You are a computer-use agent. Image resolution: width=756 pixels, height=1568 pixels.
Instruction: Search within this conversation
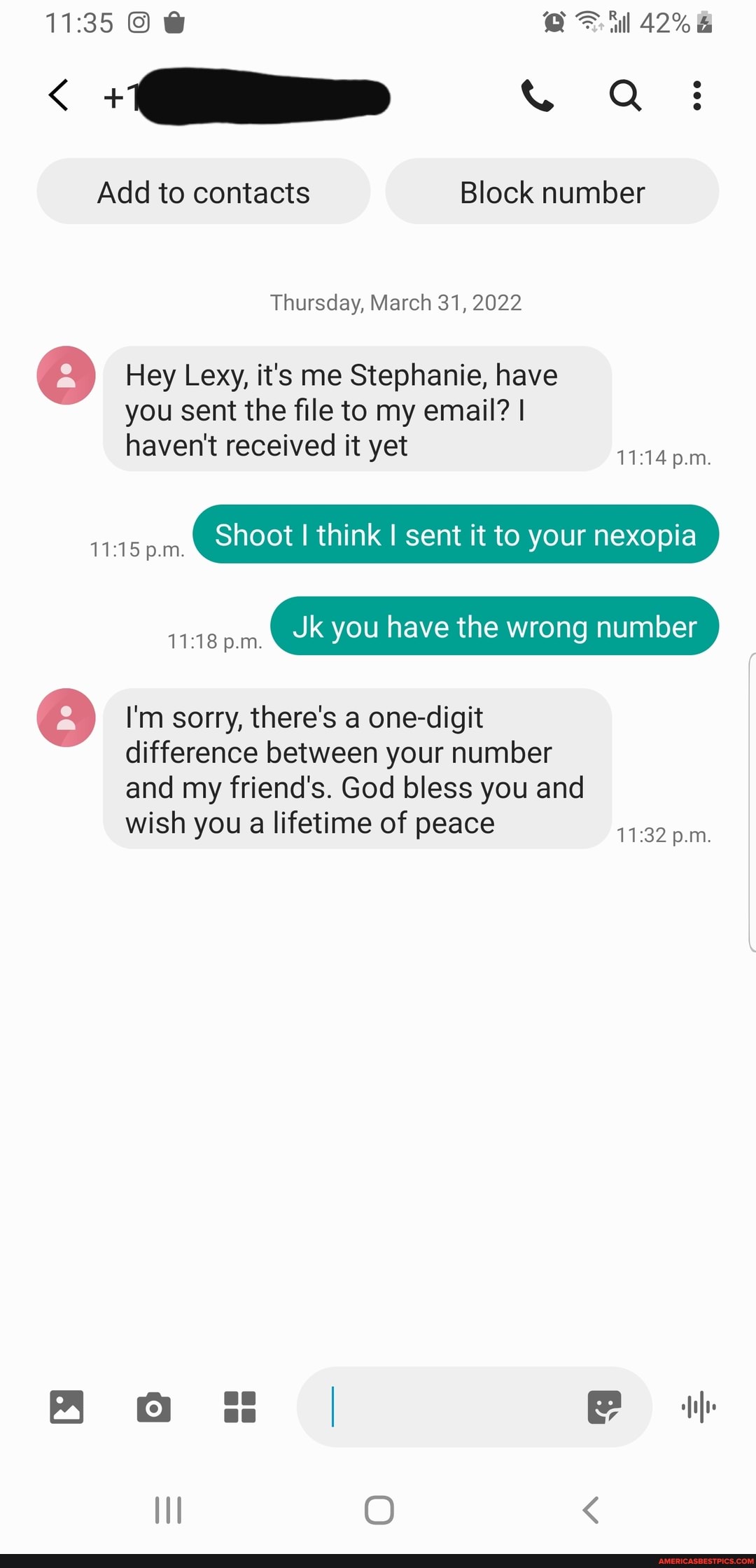tap(625, 95)
